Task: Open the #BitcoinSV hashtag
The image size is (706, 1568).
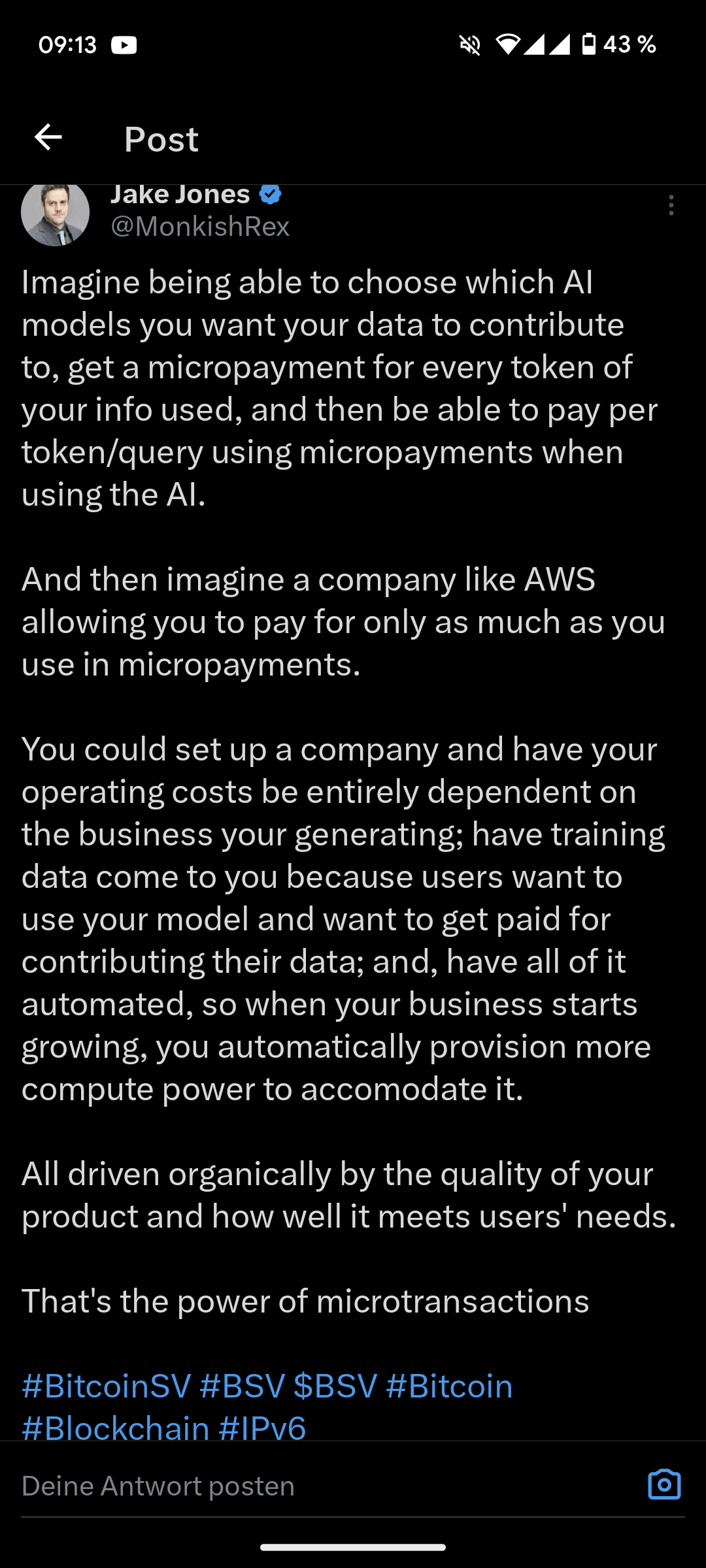Action: 107,1386
